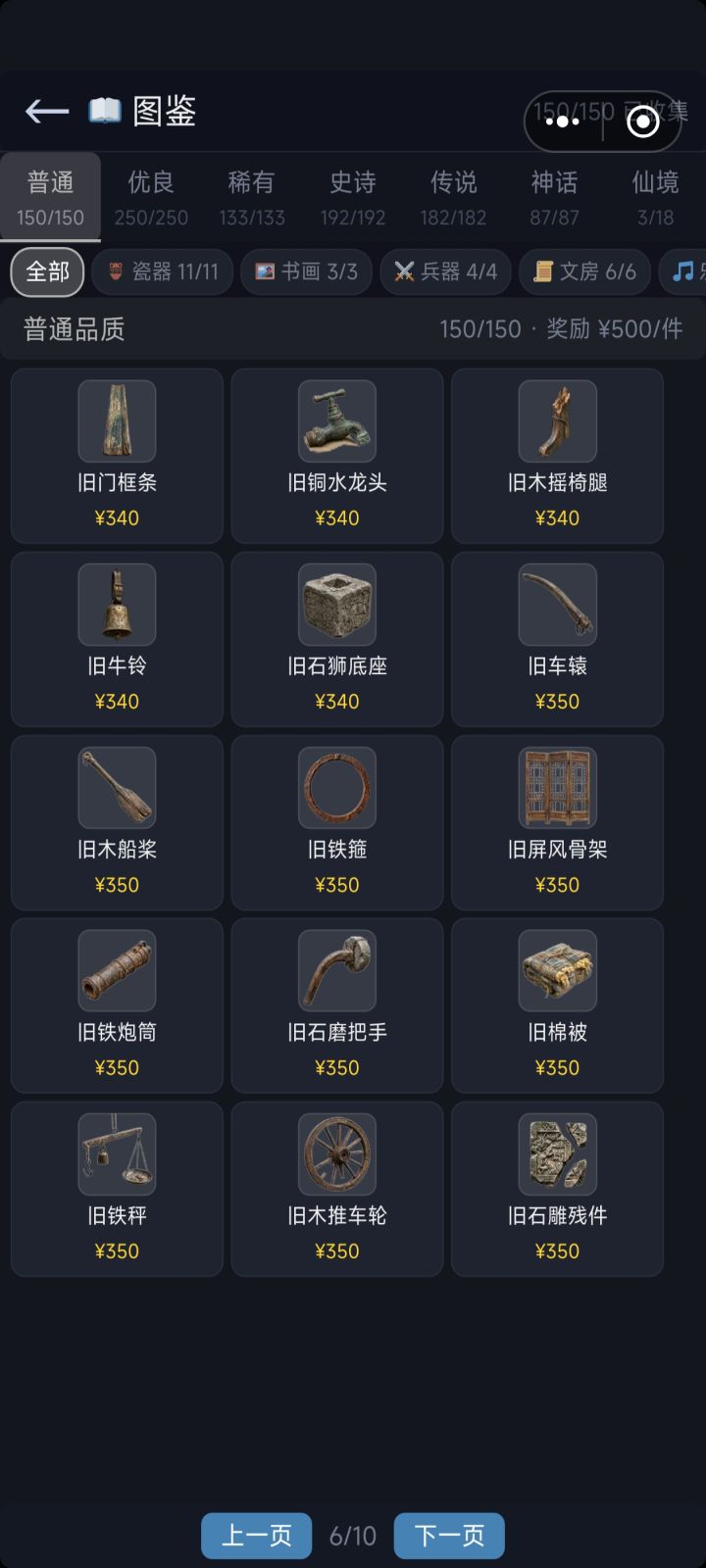706x1568 pixels.
Task: View the 旧木推车轮 wheel thumbnail
Action: click(336, 1154)
